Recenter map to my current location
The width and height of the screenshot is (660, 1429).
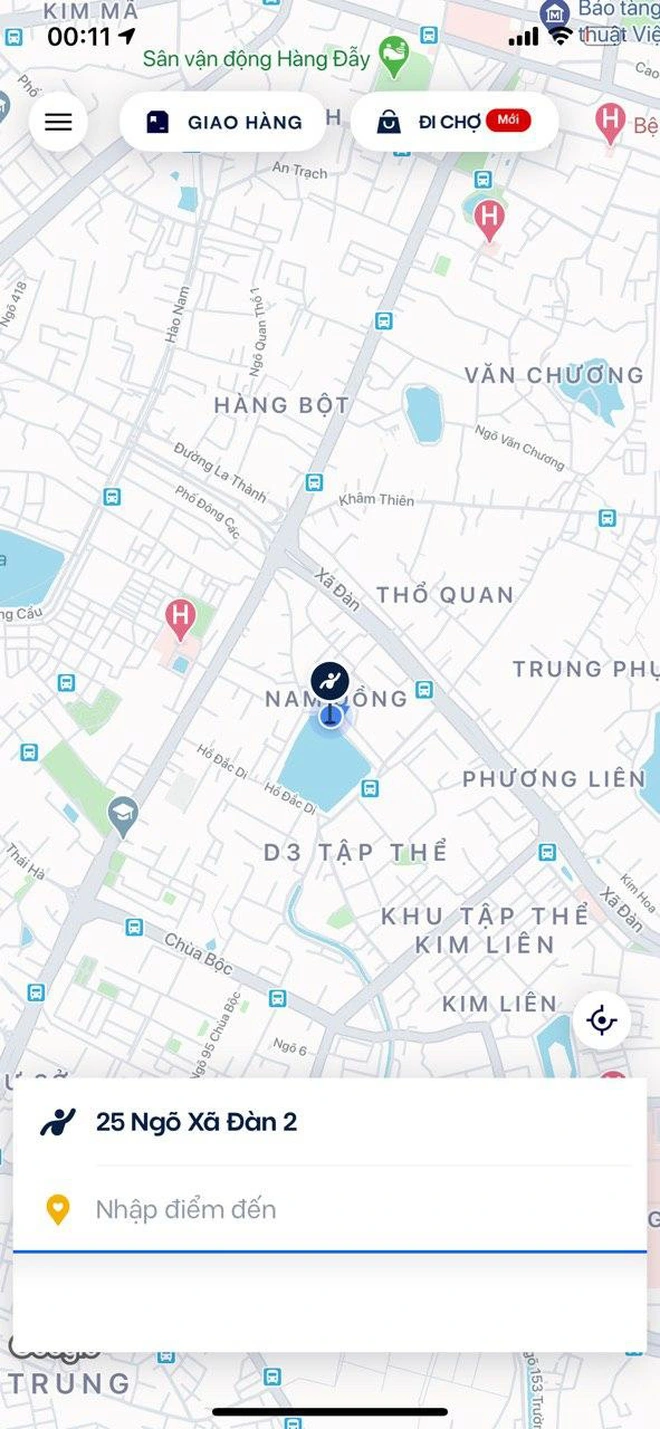602,1021
